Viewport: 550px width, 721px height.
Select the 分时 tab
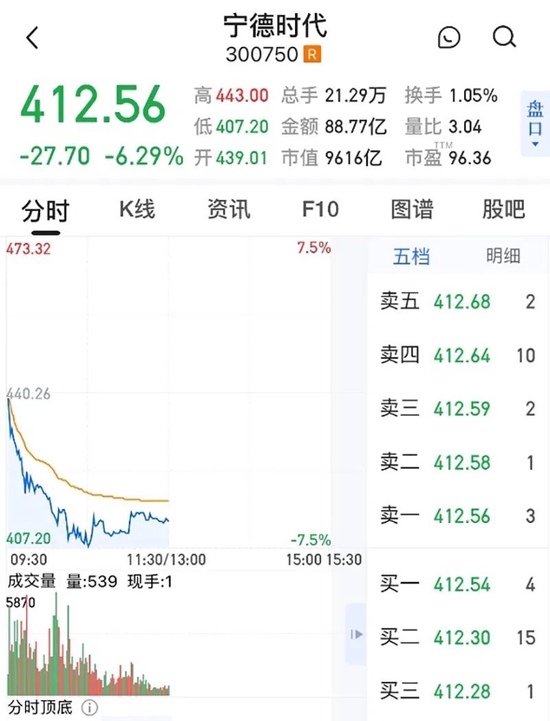pyautogui.click(x=45, y=211)
